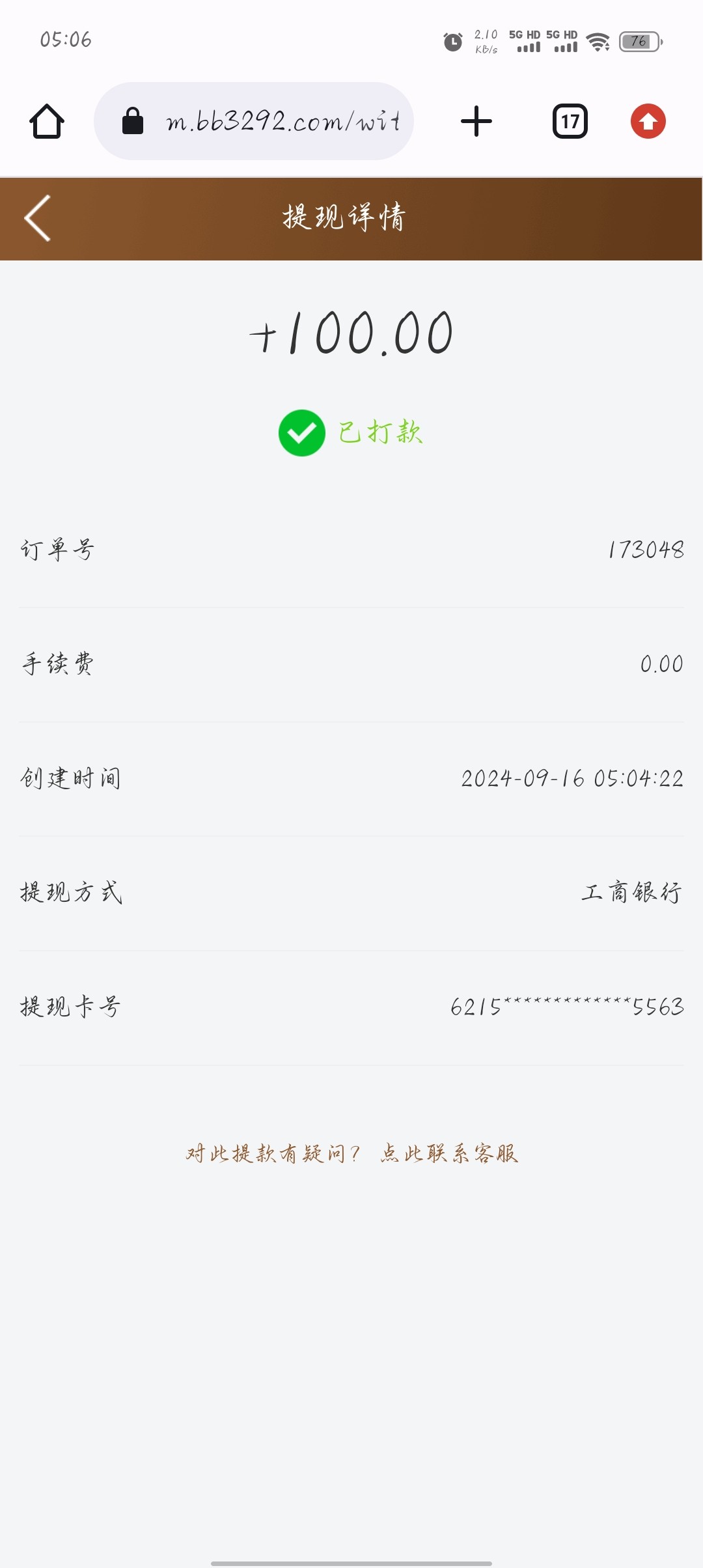Open a new tab with the plus icon
Screen dimensions: 703x1568
pos(476,120)
